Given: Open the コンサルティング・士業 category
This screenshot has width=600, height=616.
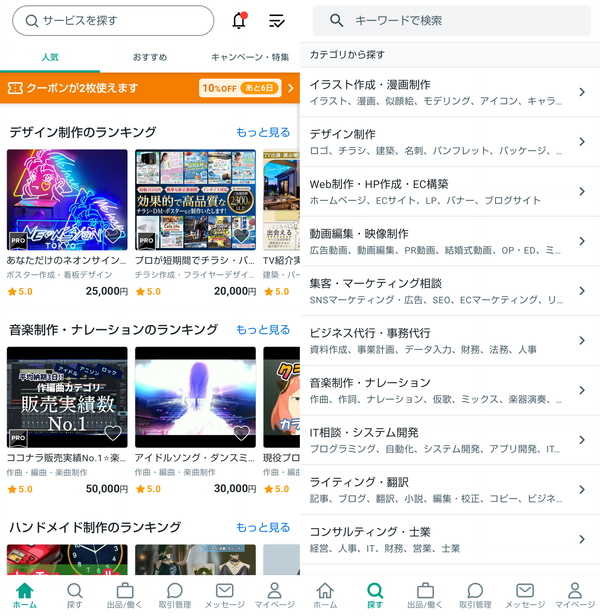Looking at the screenshot, I should tap(450, 539).
